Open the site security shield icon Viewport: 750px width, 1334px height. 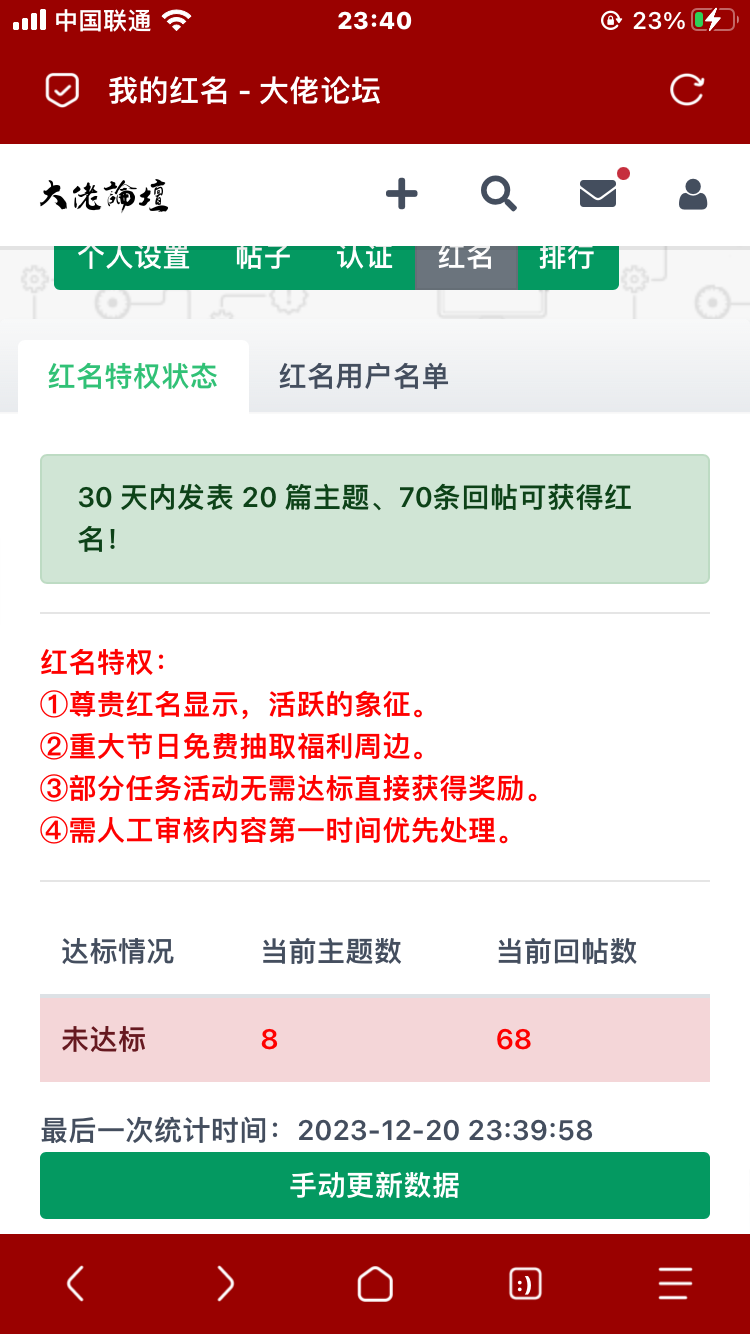pyautogui.click(x=62, y=91)
